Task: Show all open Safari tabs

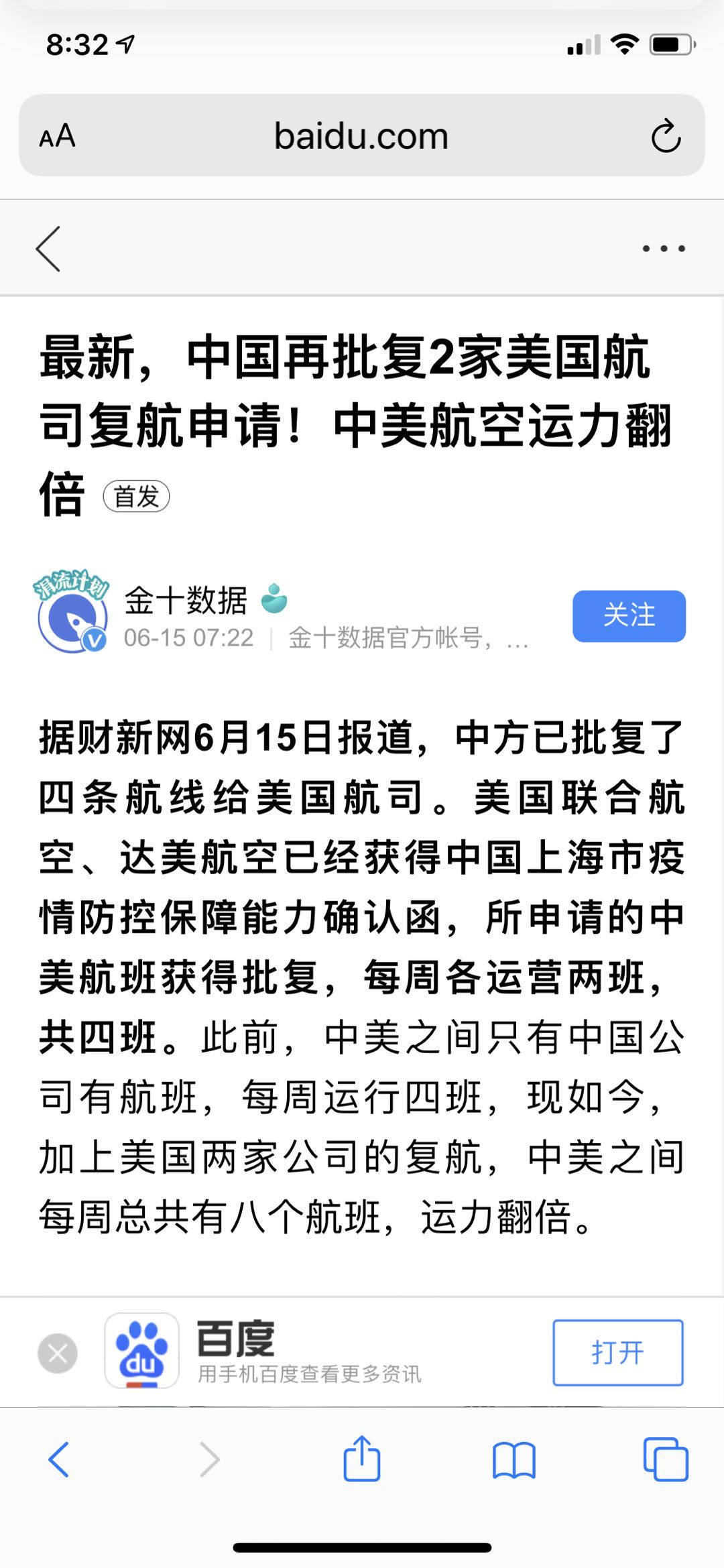Action: point(665,1459)
